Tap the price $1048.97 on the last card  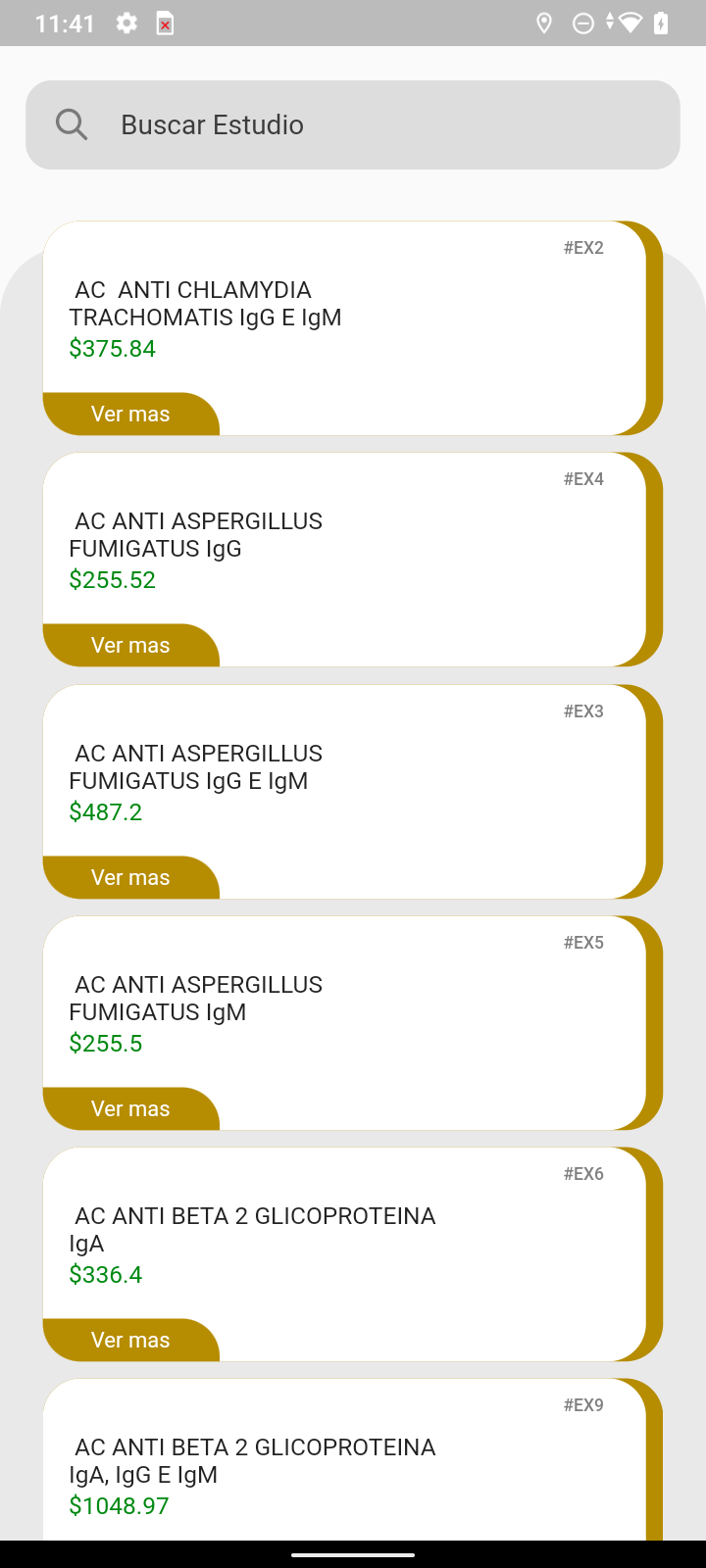click(119, 1506)
